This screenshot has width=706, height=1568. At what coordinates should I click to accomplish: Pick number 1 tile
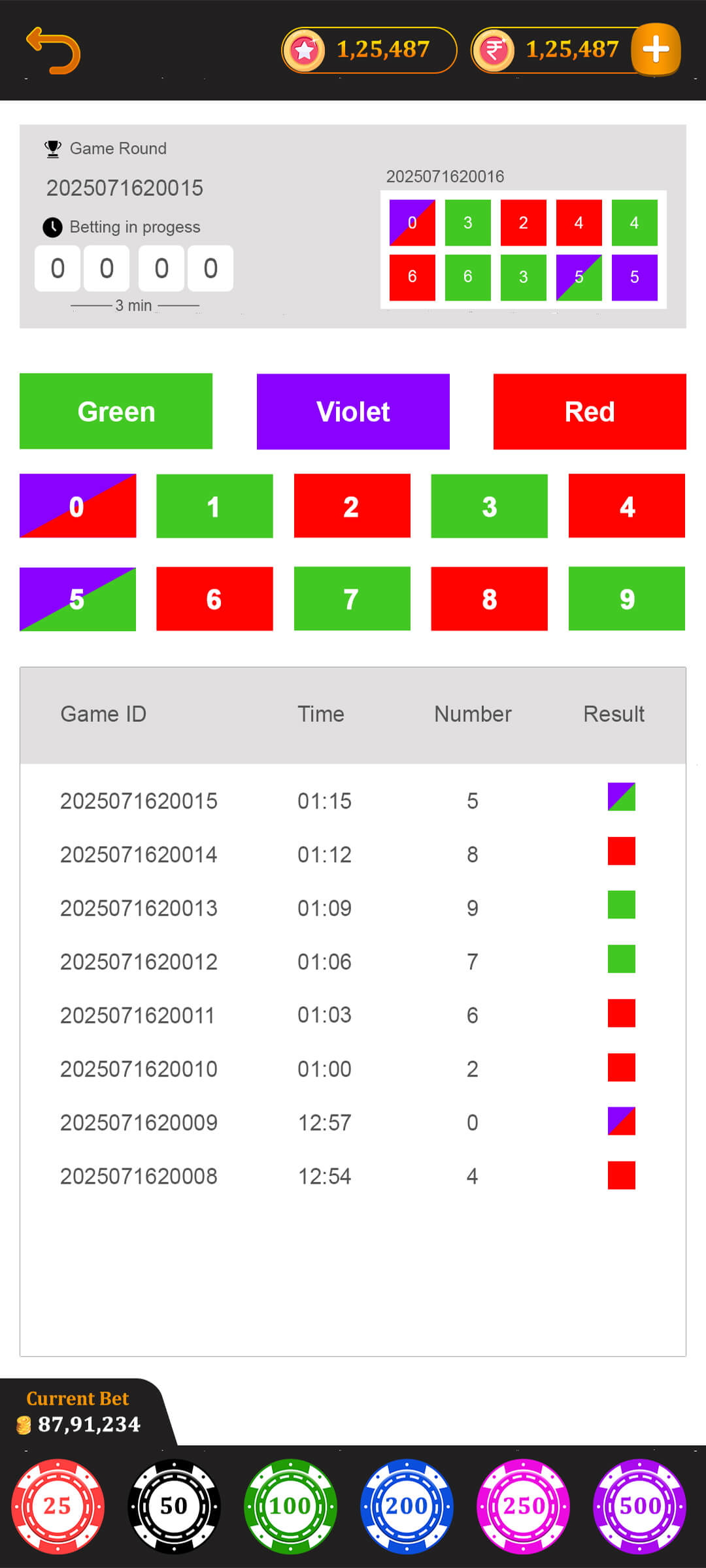pos(214,506)
